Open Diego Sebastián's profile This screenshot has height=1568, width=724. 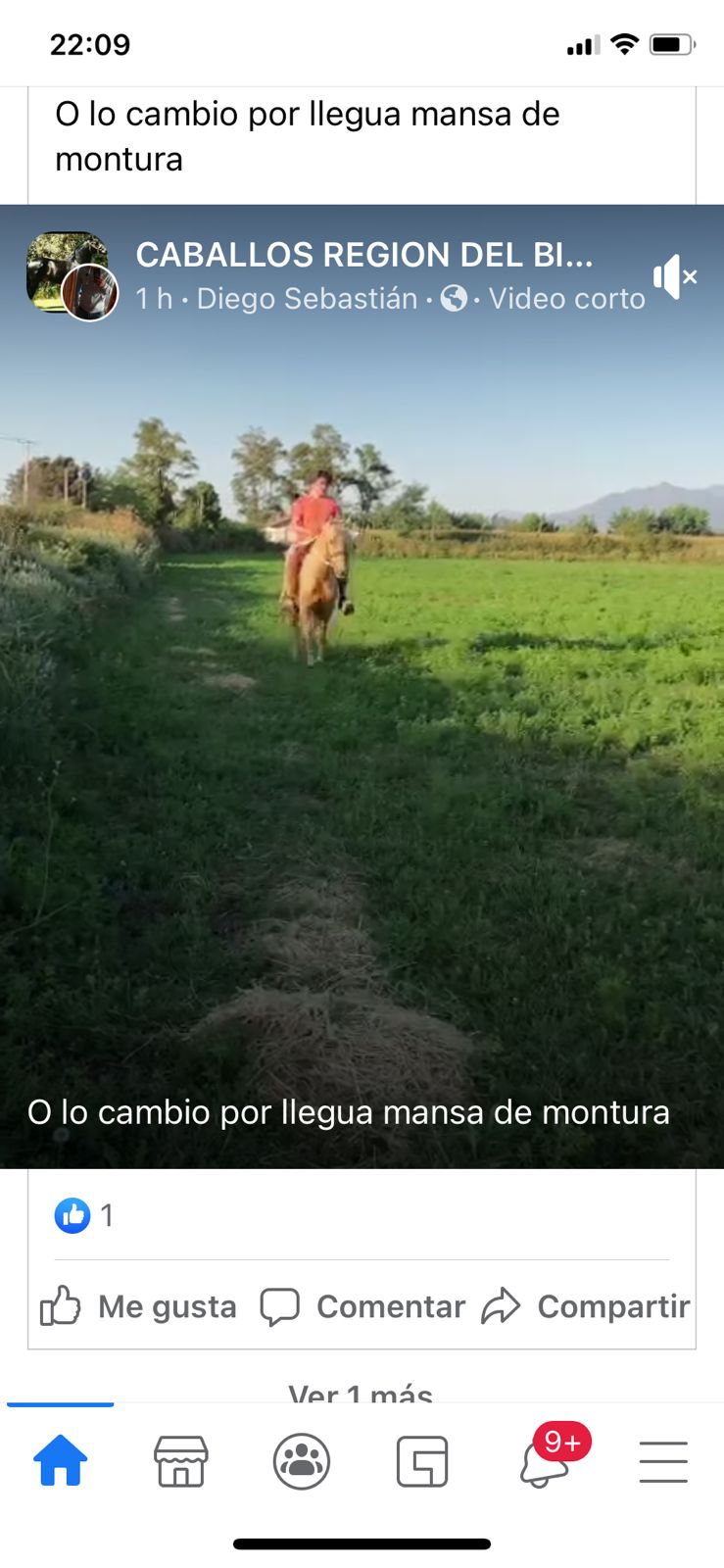pyautogui.click(x=307, y=299)
